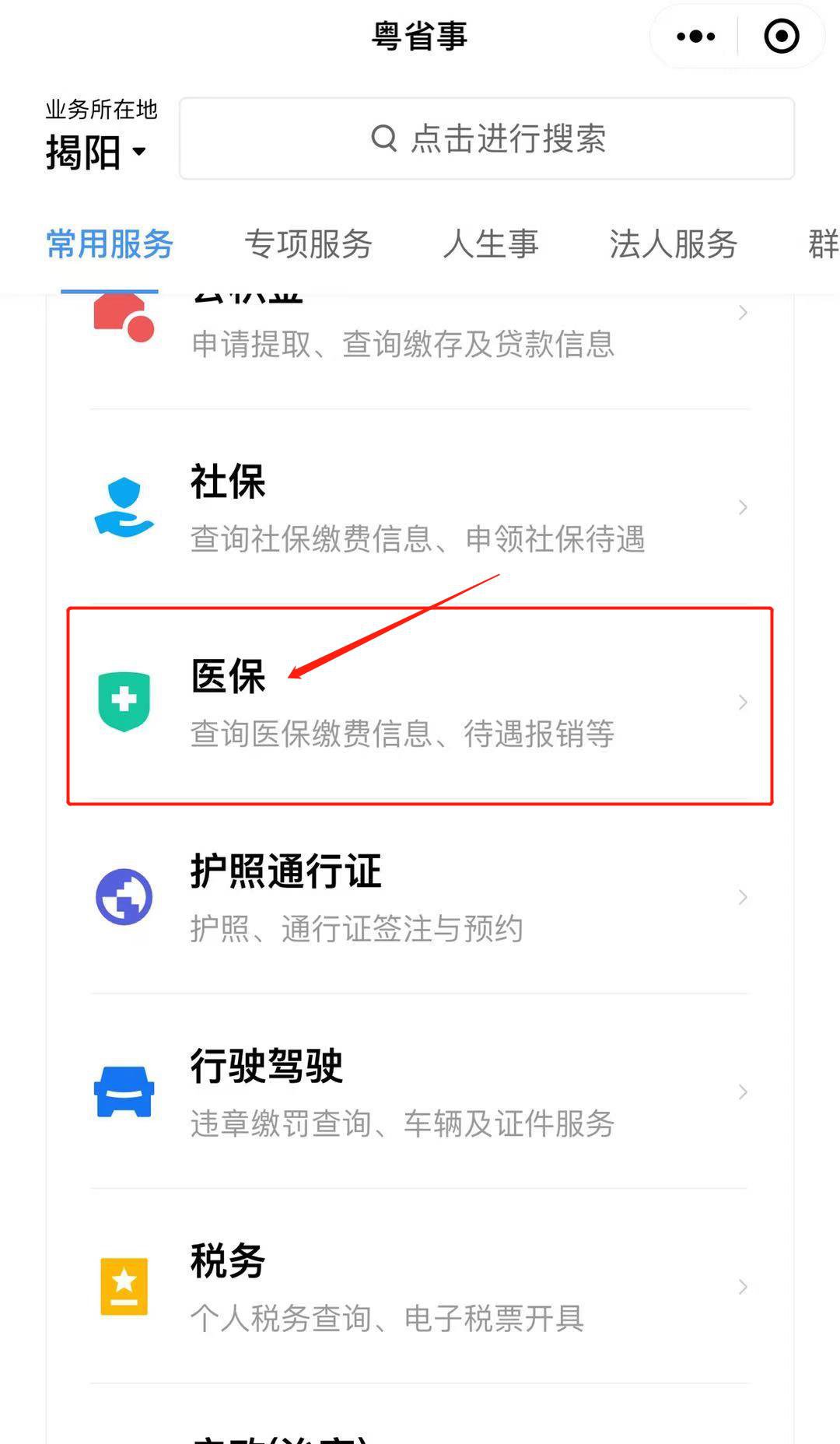The image size is (840, 1444).
Task: Open the 税务 tax services row
Action: pyautogui.click(x=420, y=1287)
